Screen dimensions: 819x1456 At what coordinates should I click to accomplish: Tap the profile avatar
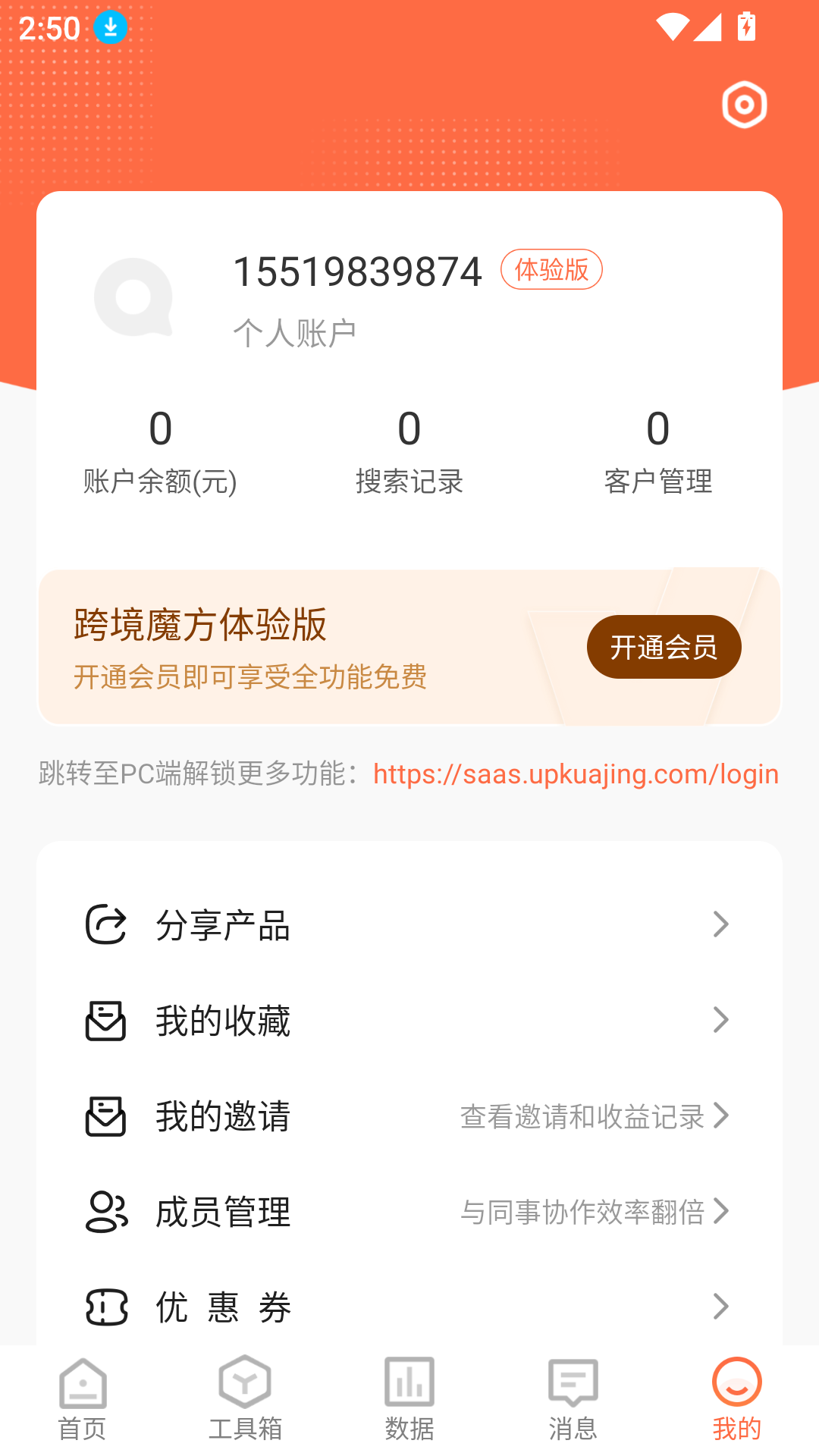[133, 297]
